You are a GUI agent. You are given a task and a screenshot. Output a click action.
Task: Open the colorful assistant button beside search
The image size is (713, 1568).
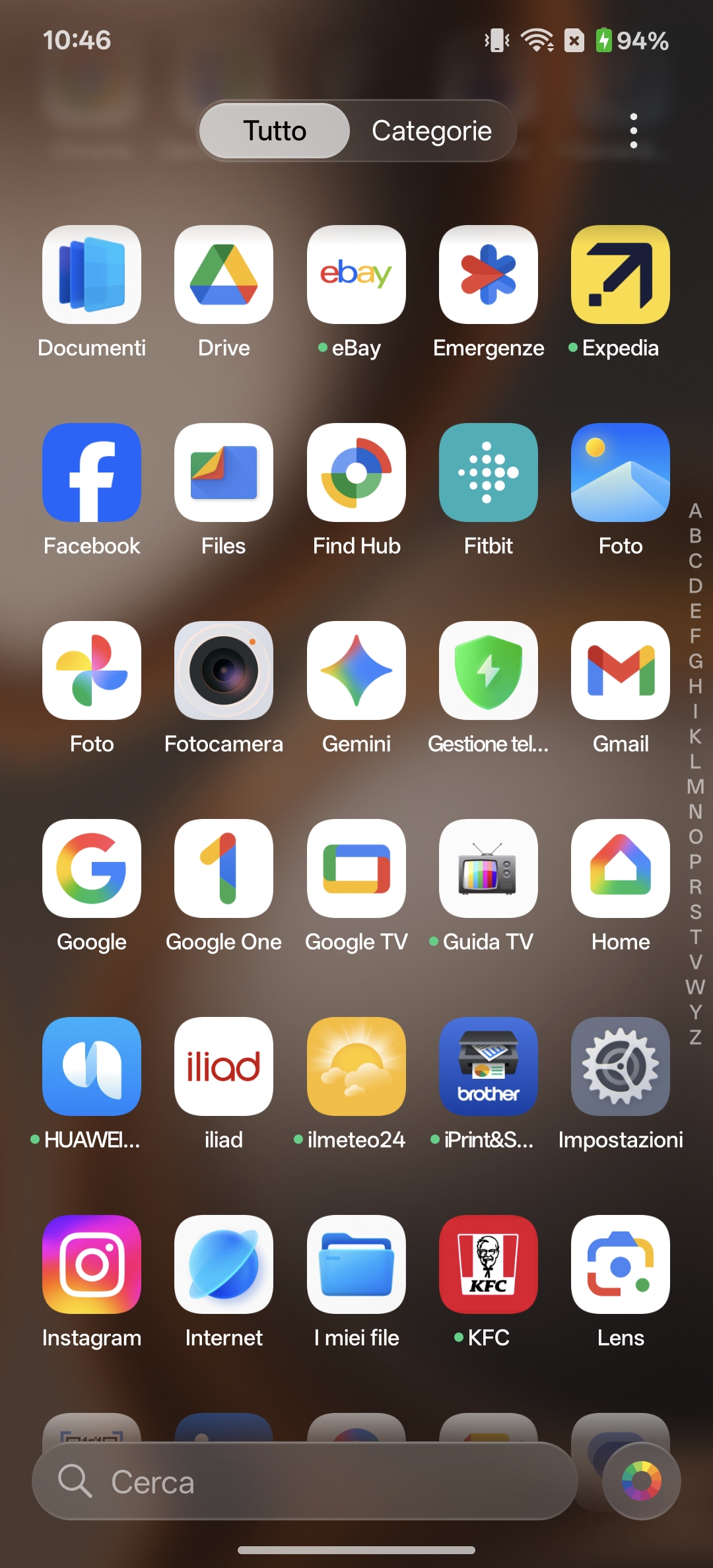[x=641, y=1480]
